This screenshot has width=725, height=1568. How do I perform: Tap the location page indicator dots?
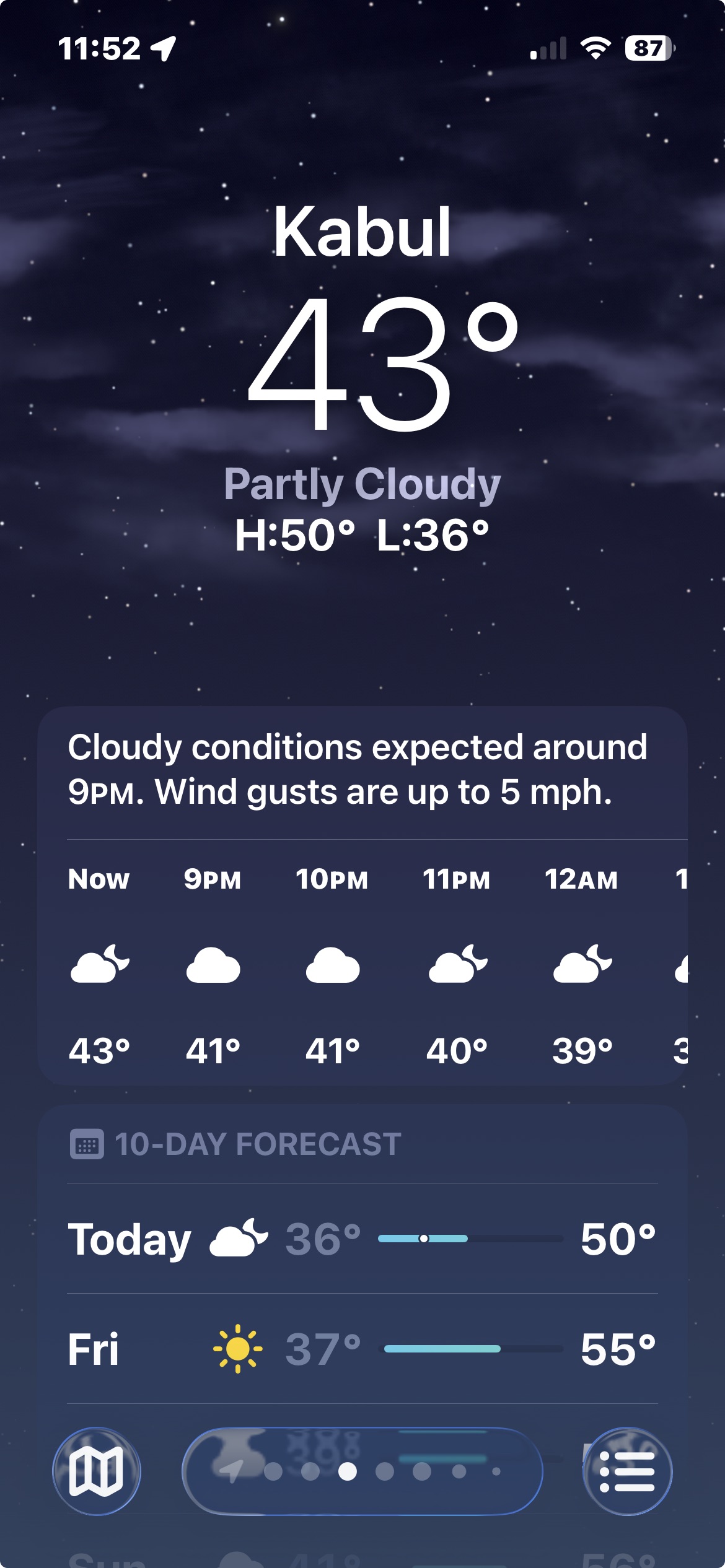pos(362,1471)
